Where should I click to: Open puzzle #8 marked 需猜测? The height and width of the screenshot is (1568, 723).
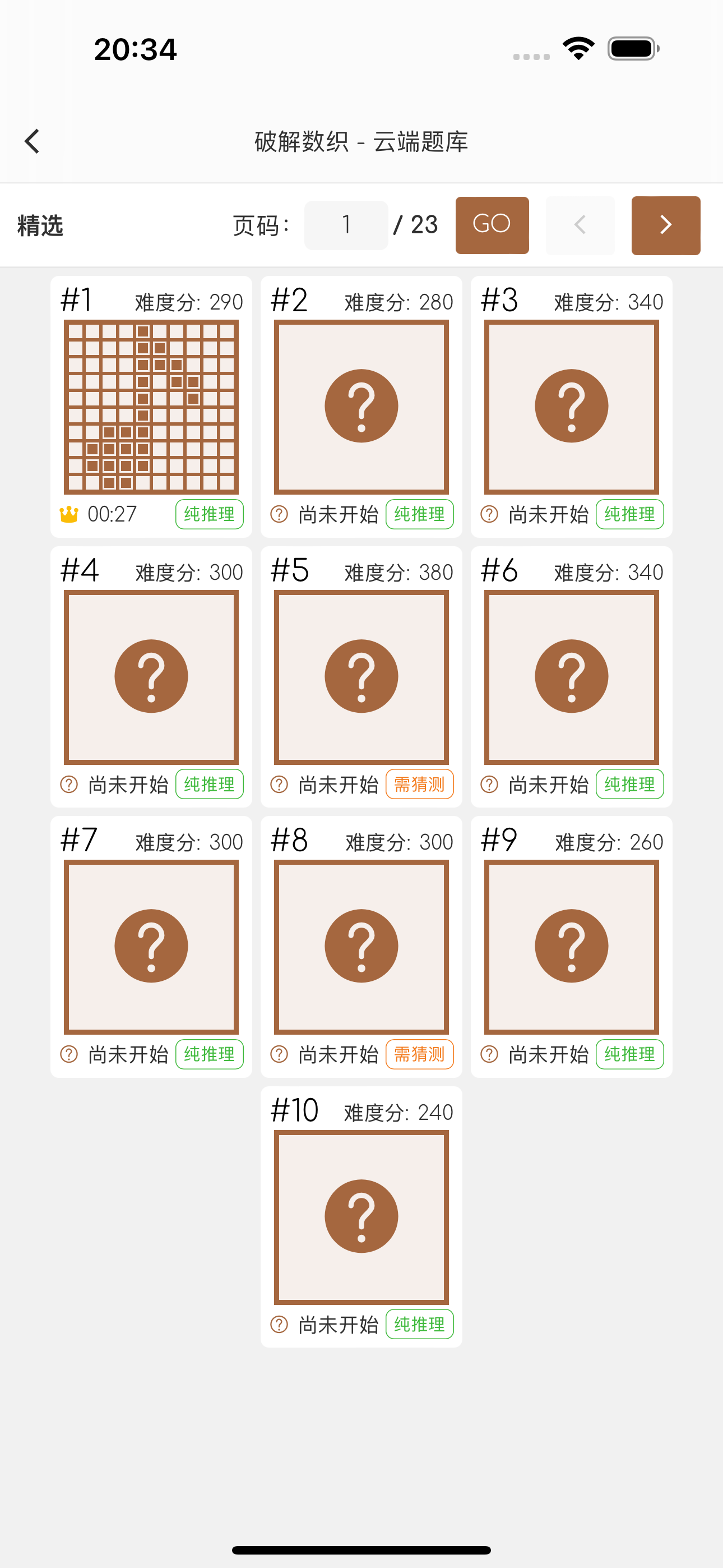tap(361, 947)
